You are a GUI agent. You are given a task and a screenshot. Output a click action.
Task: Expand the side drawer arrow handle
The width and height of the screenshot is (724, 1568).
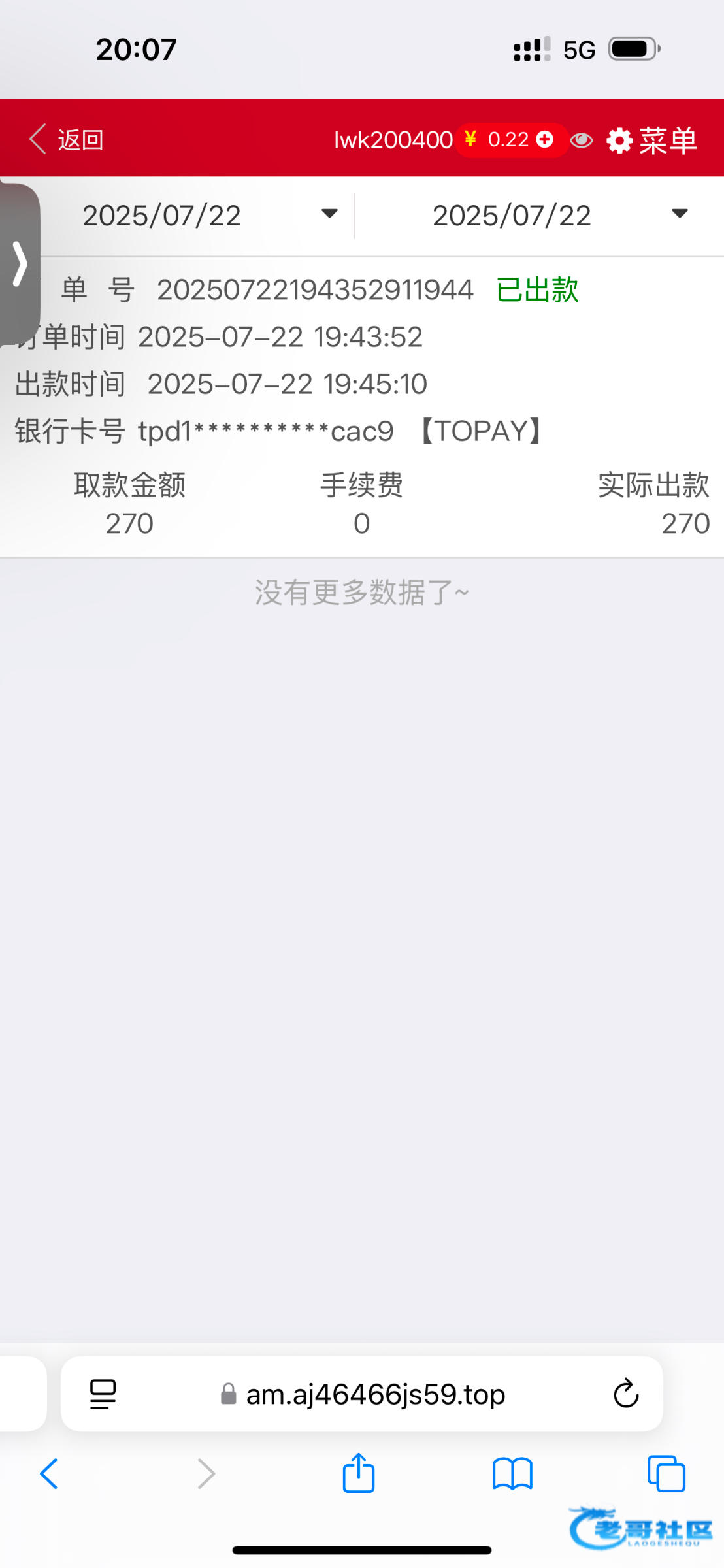coord(20,264)
